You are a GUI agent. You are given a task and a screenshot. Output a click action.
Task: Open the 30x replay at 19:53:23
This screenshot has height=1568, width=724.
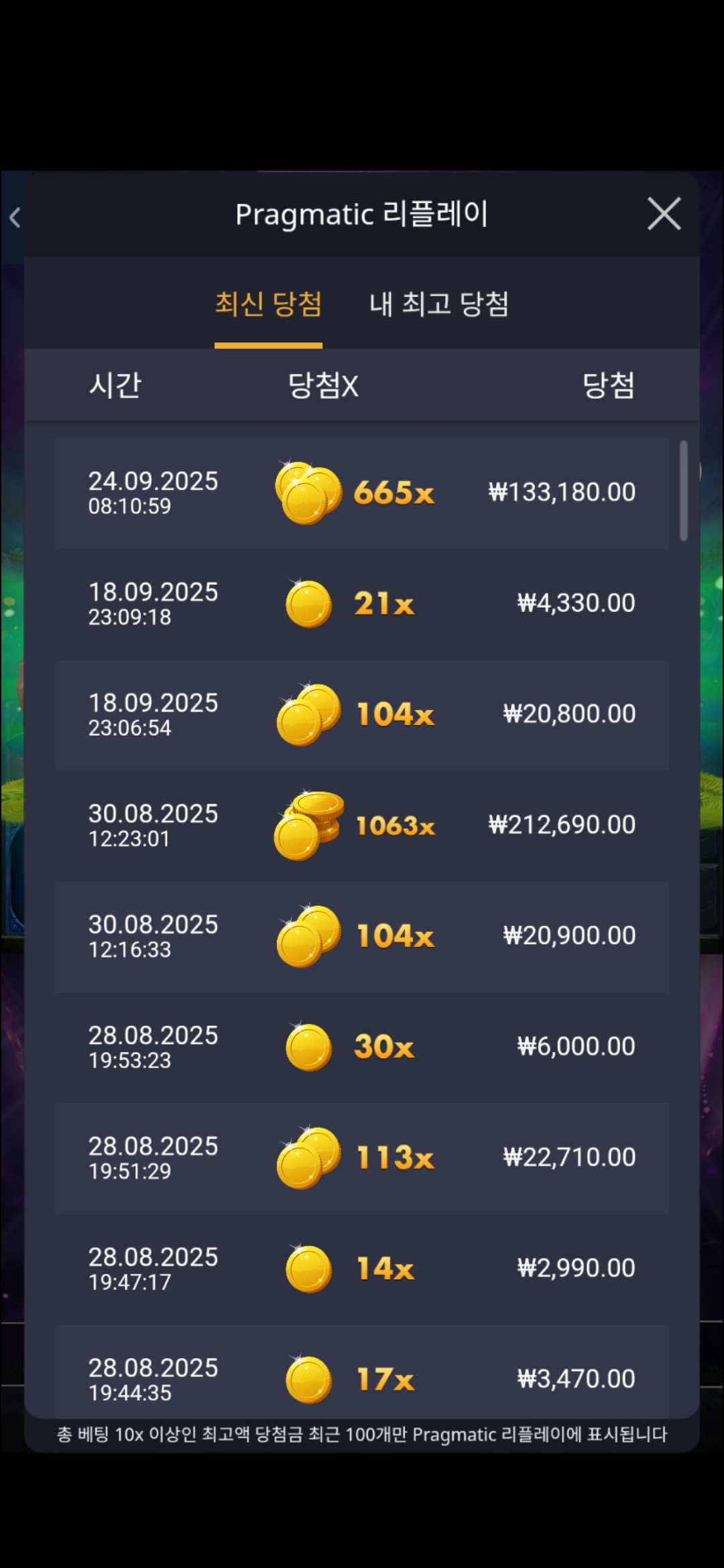362,1047
